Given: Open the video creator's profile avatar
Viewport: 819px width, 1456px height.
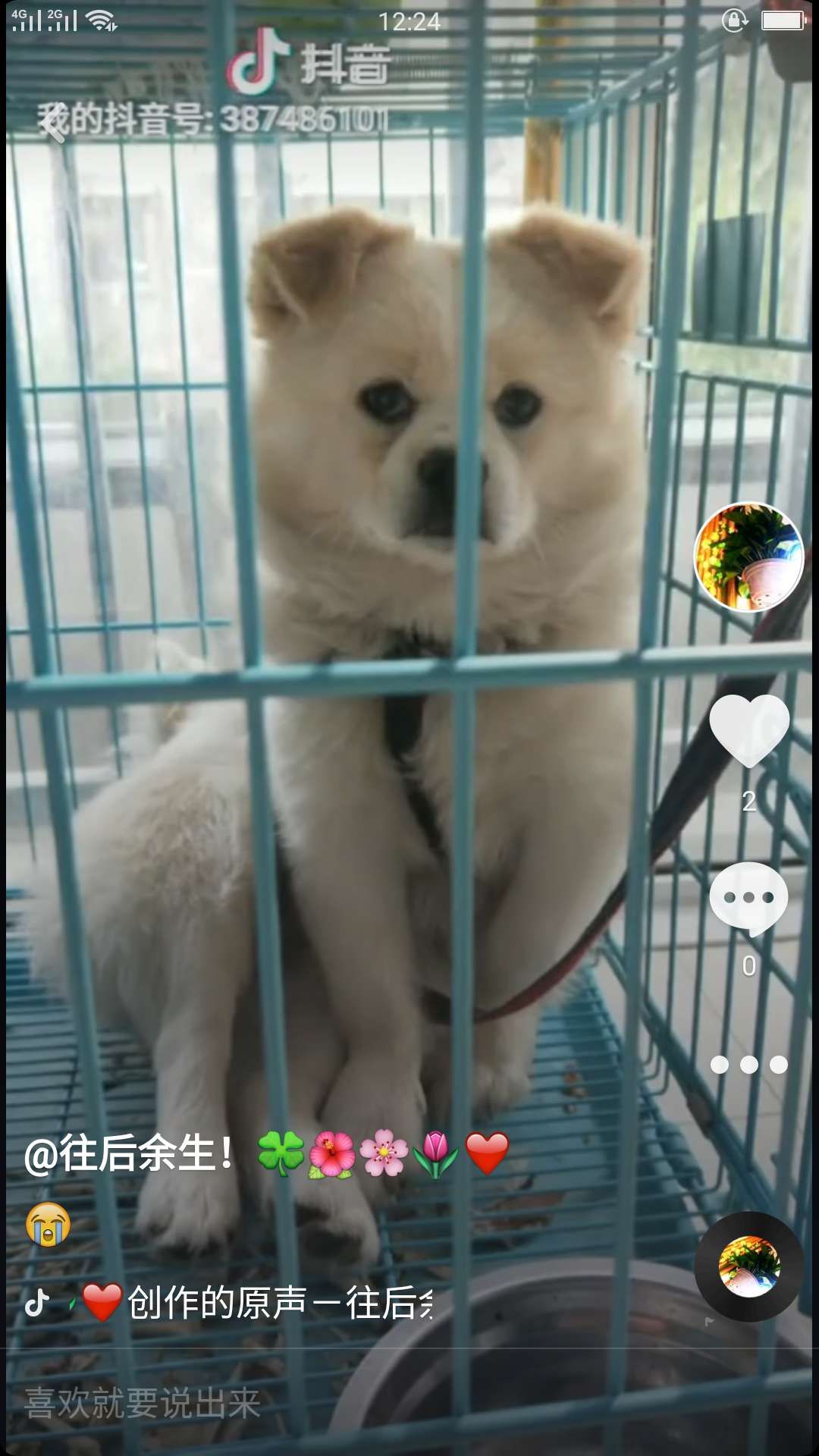Looking at the screenshot, I should click(748, 557).
